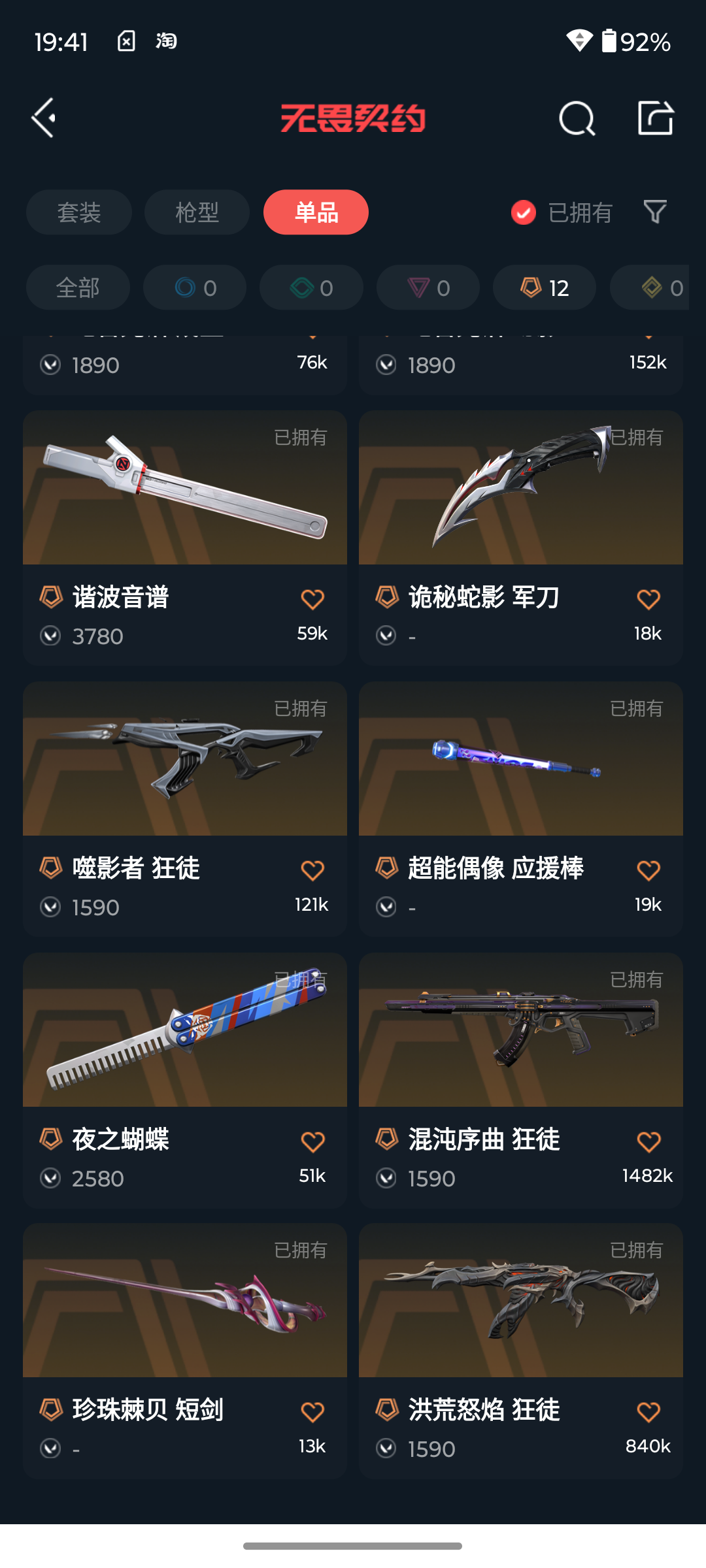Screen dimensions: 706x1568
Task: Select the 全部 rarity chip
Action: coord(78,287)
